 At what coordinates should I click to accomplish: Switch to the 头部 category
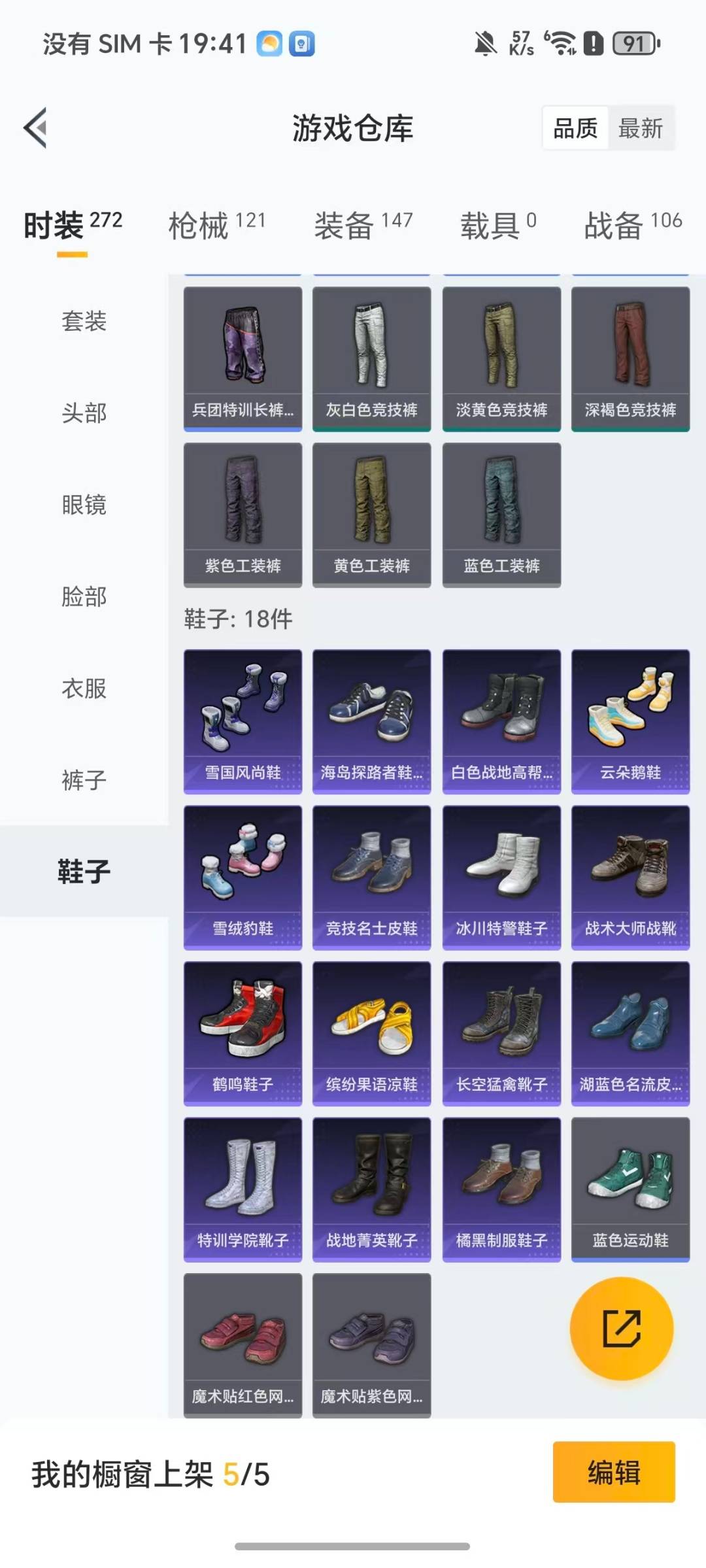[x=83, y=413]
